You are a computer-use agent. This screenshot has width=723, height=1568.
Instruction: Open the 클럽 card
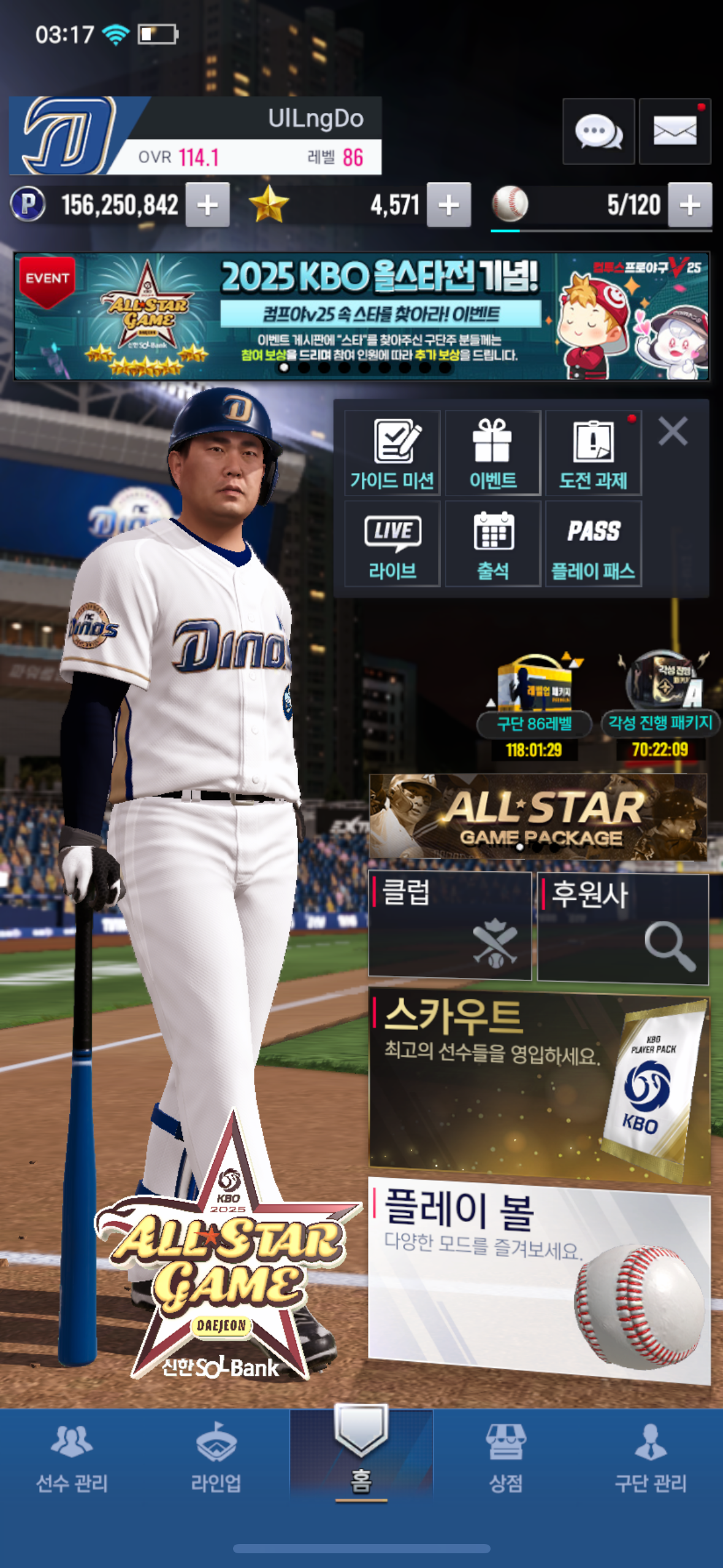(449, 926)
